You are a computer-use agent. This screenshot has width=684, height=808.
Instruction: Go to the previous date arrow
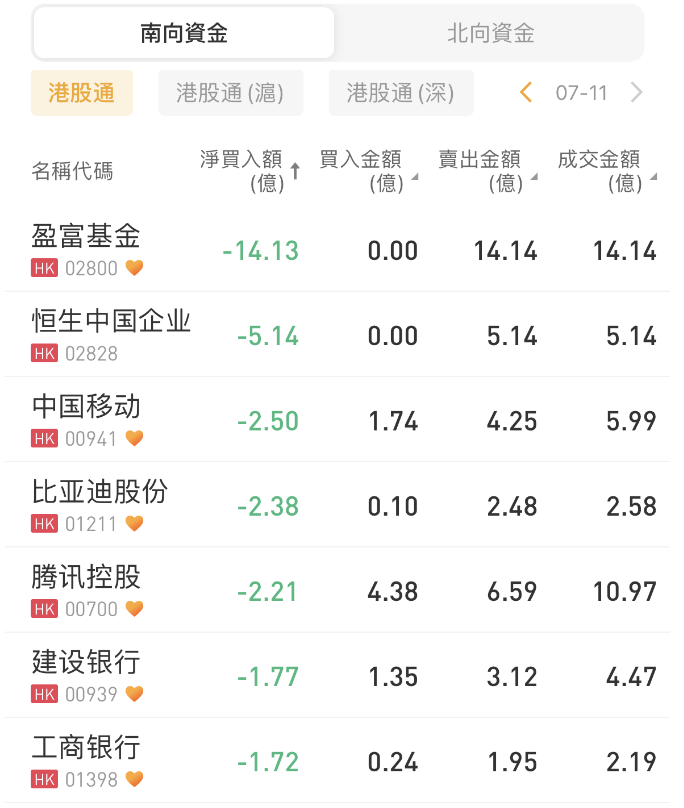526,93
